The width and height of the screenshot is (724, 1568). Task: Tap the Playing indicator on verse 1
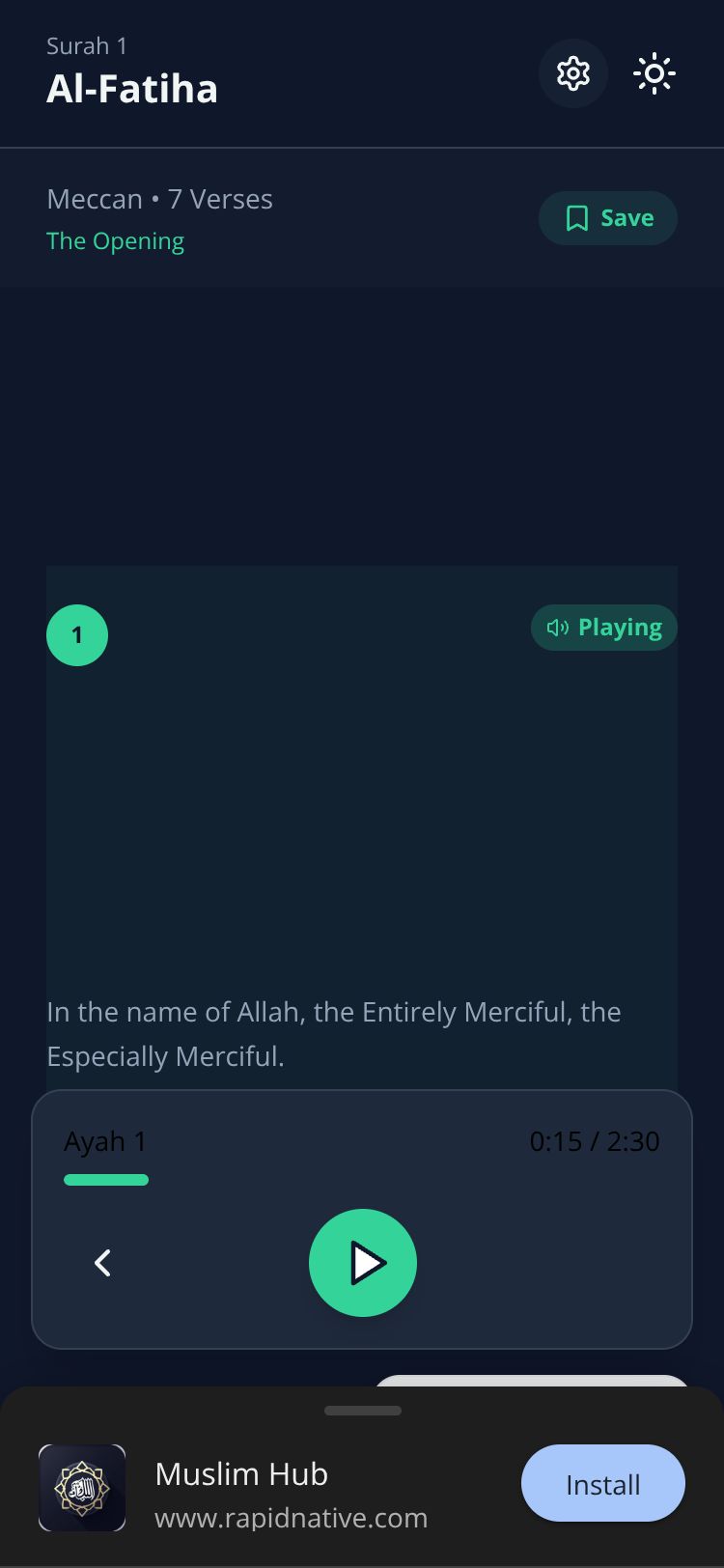(x=604, y=628)
